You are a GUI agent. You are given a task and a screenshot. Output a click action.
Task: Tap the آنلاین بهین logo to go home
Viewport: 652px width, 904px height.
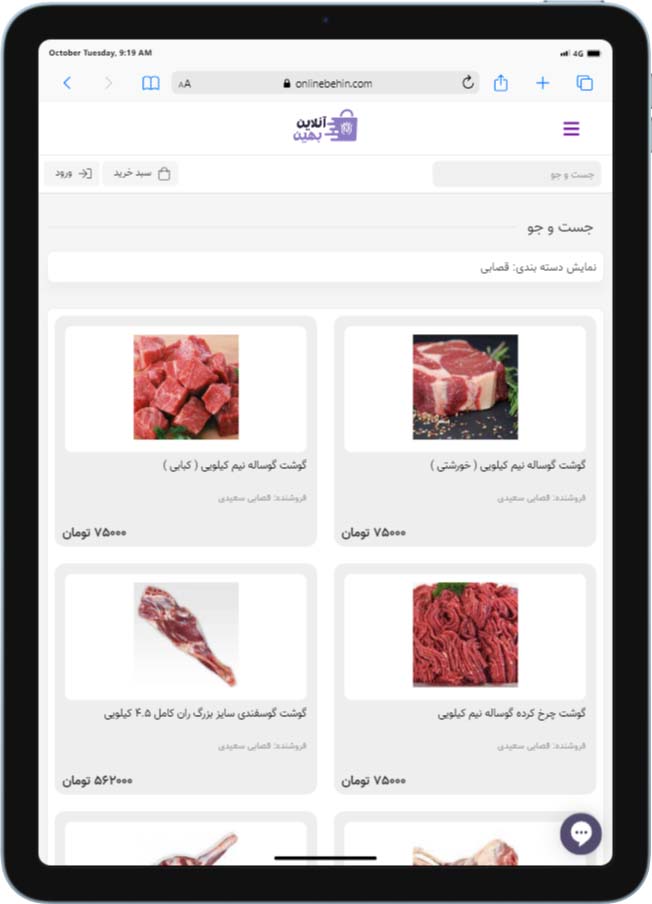point(325,127)
